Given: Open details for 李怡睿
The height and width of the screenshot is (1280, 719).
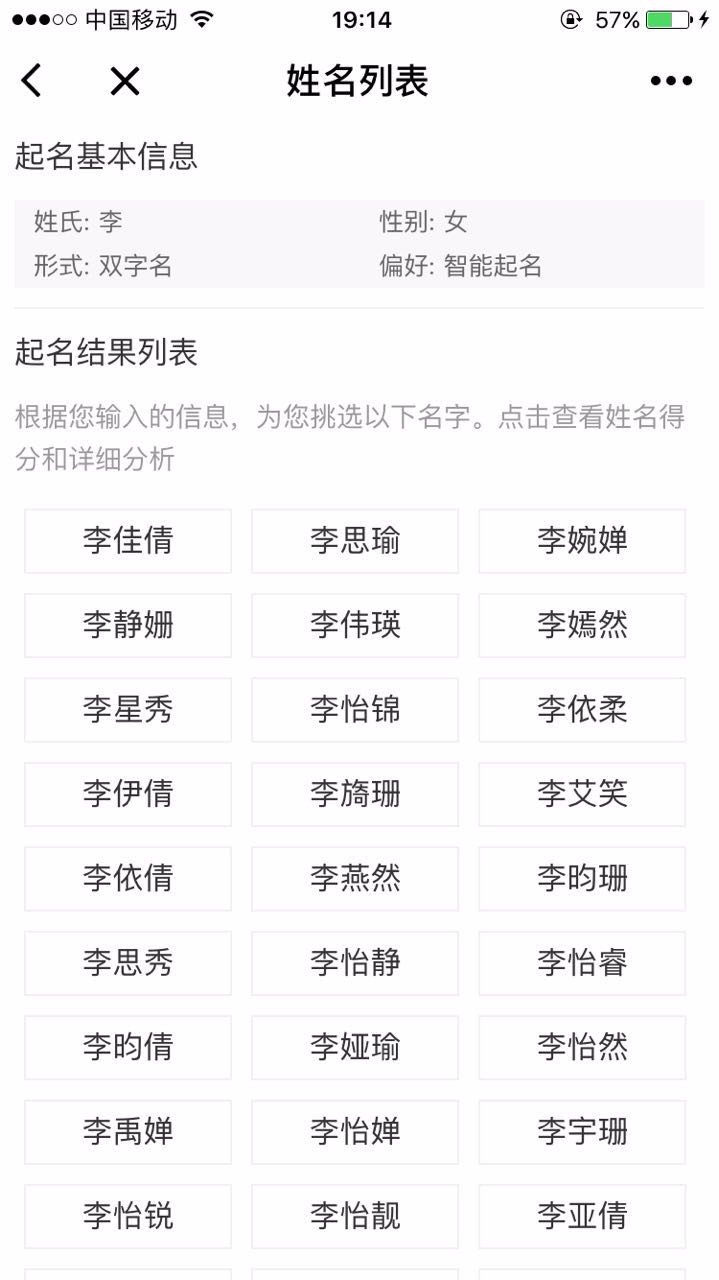Looking at the screenshot, I should (x=582, y=963).
